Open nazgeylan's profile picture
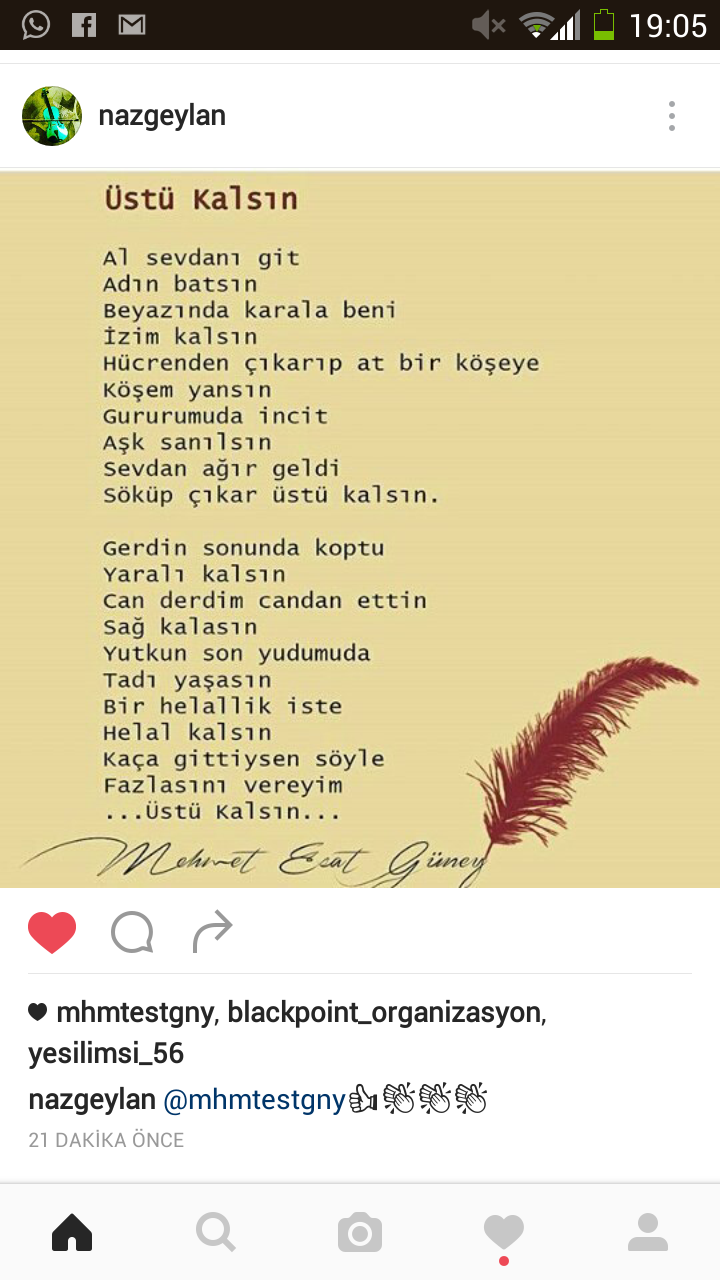The height and width of the screenshot is (1280, 720). coord(52,116)
